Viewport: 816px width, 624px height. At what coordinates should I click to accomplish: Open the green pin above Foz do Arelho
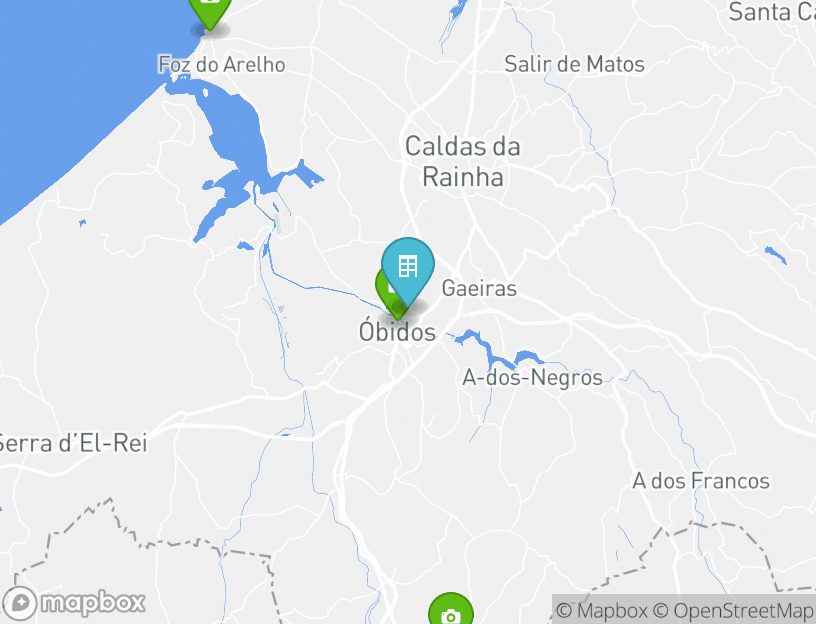(209, 10)
